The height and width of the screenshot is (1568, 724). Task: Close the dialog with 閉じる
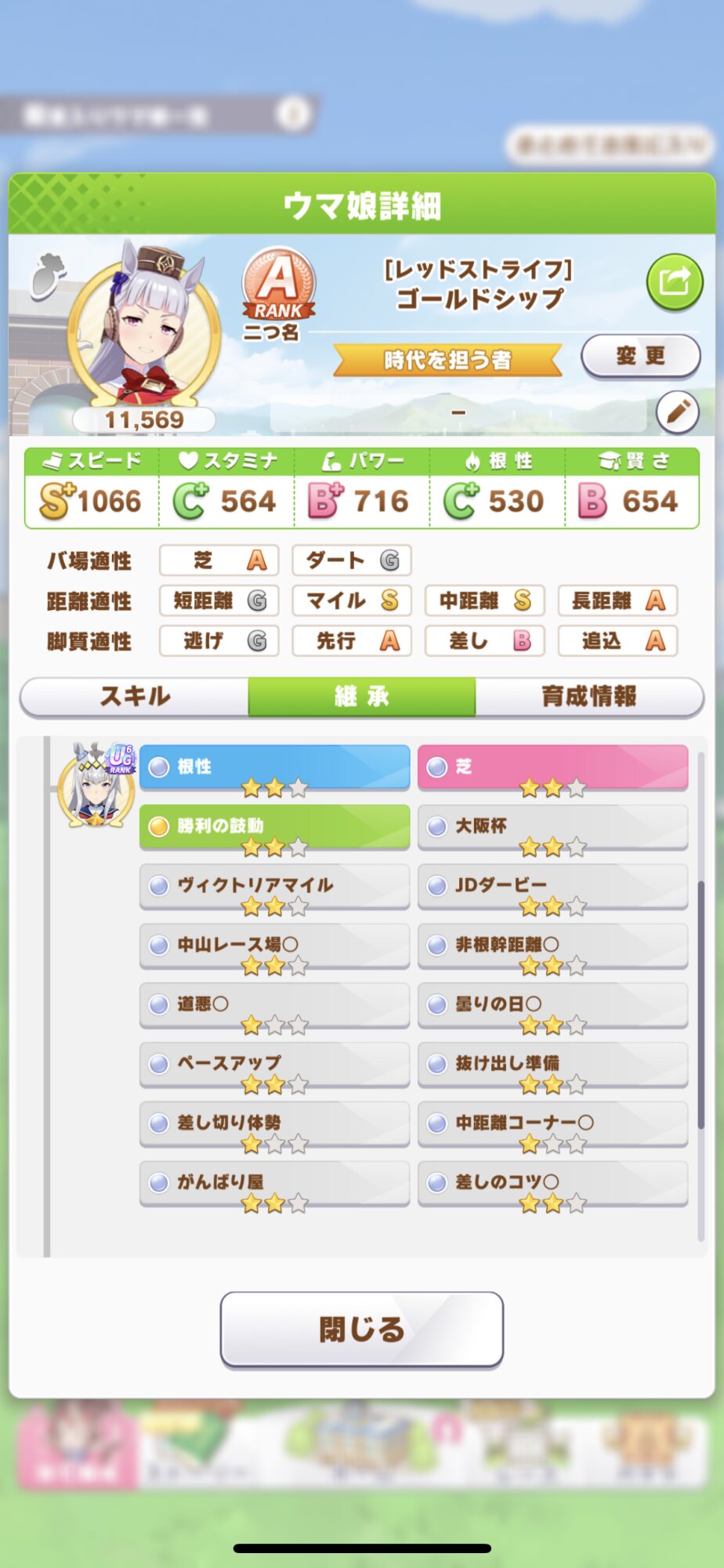click(361, 1329)
